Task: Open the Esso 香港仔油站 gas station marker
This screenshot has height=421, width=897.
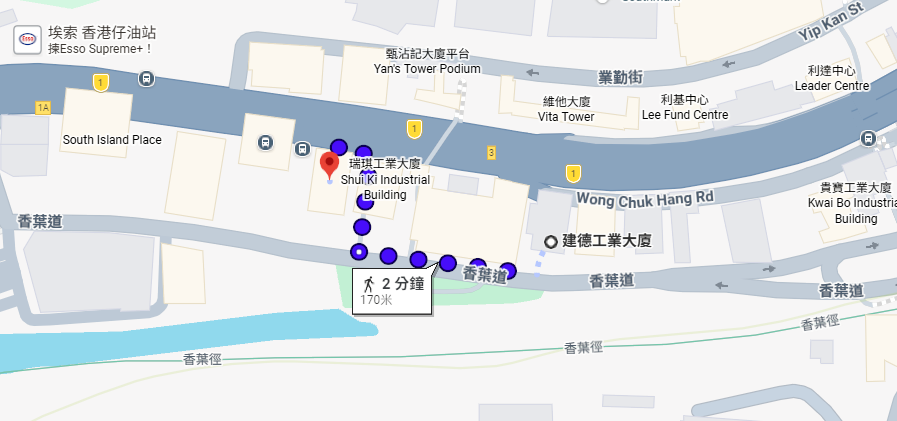Action: (x=28, y=40)
